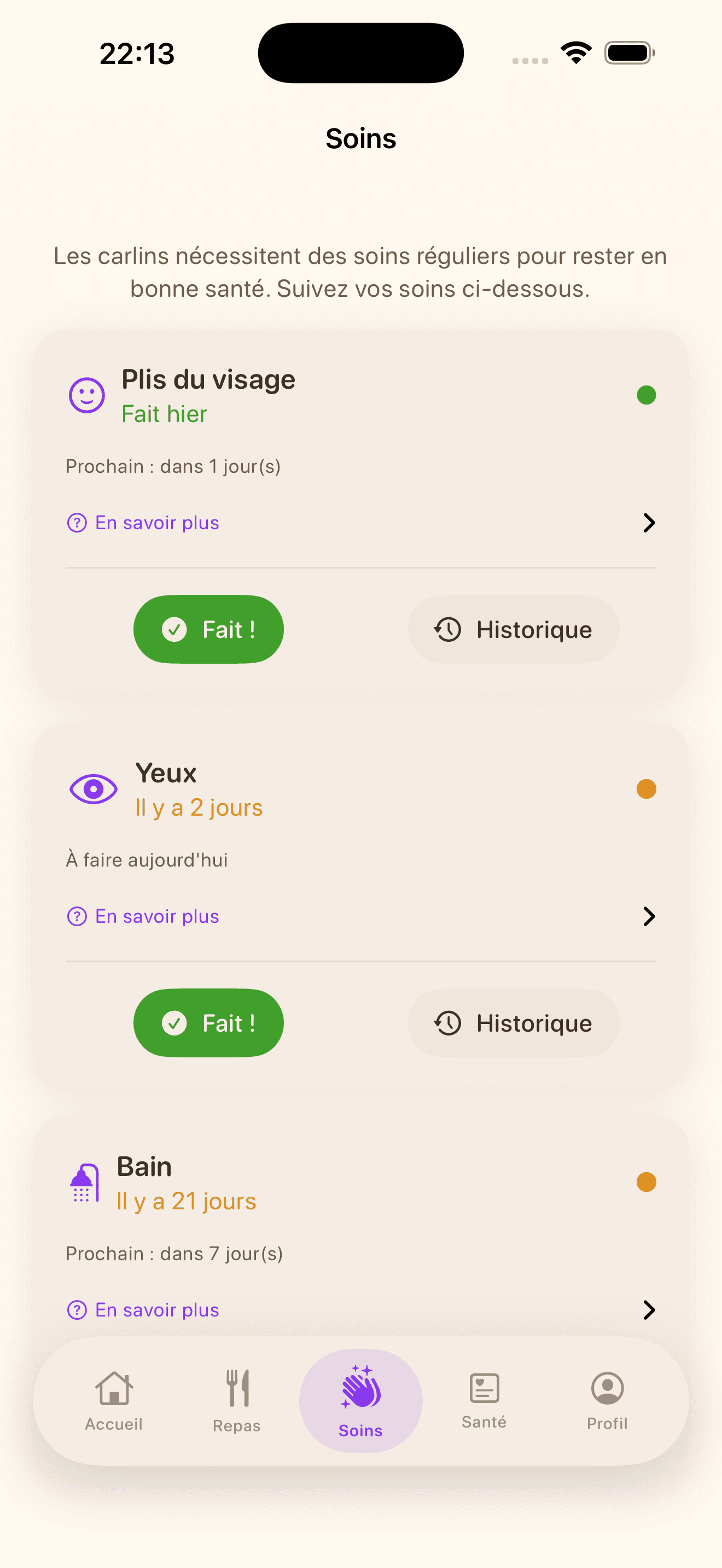Tap the history clock icon on Plis du visage card
The image size is (722, 1568).
tap(447, 629)
